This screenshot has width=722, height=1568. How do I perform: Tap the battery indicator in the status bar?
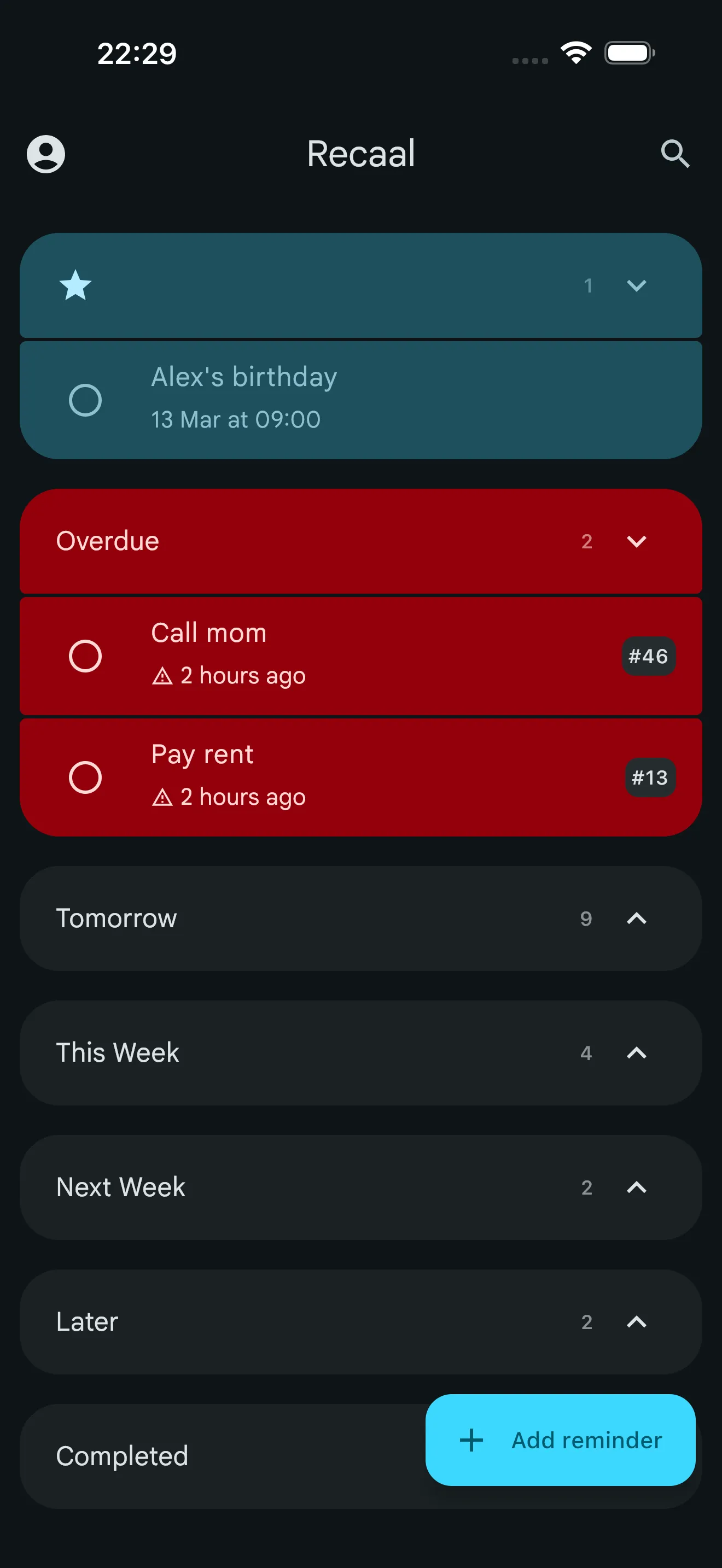(x=630, y=53)
